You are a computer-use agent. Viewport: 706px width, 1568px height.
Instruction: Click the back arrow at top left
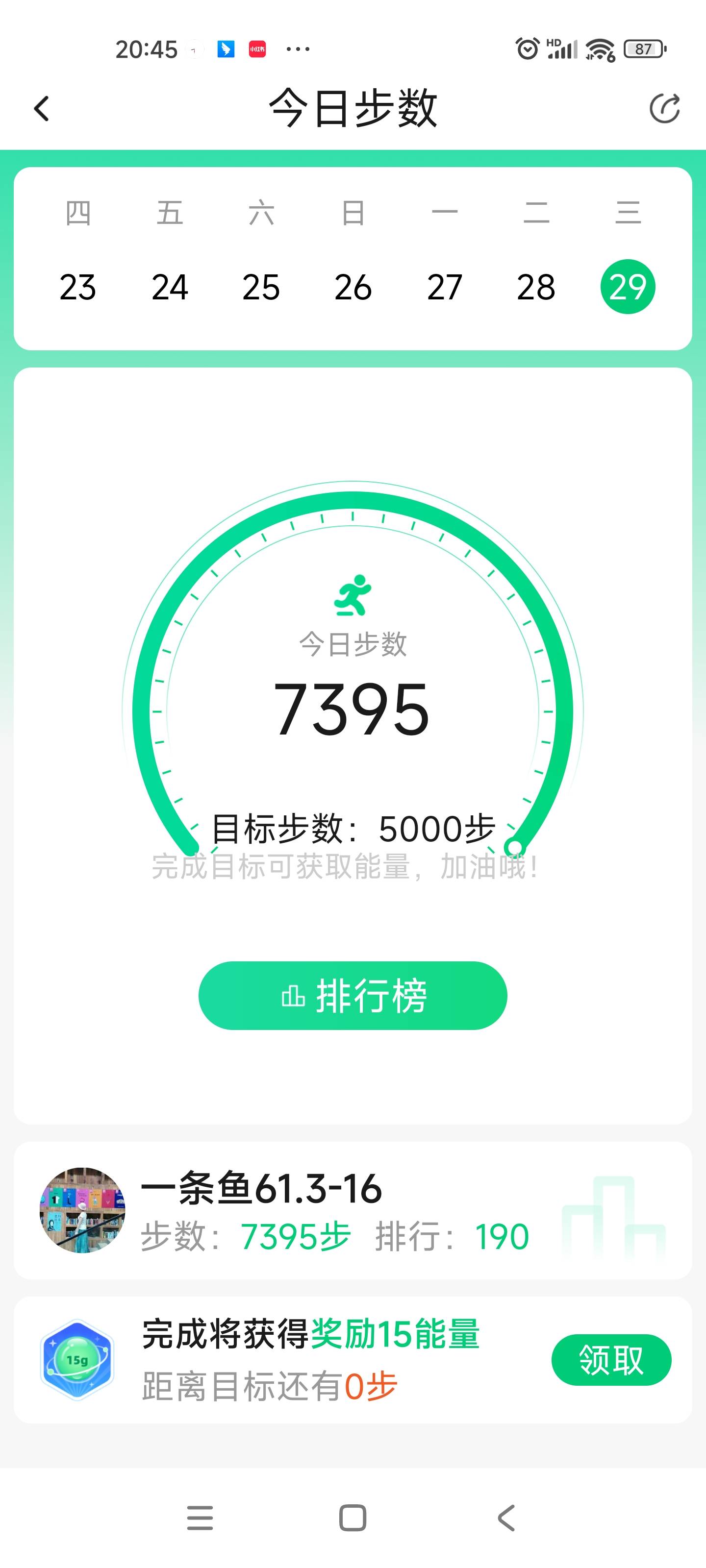40,108
